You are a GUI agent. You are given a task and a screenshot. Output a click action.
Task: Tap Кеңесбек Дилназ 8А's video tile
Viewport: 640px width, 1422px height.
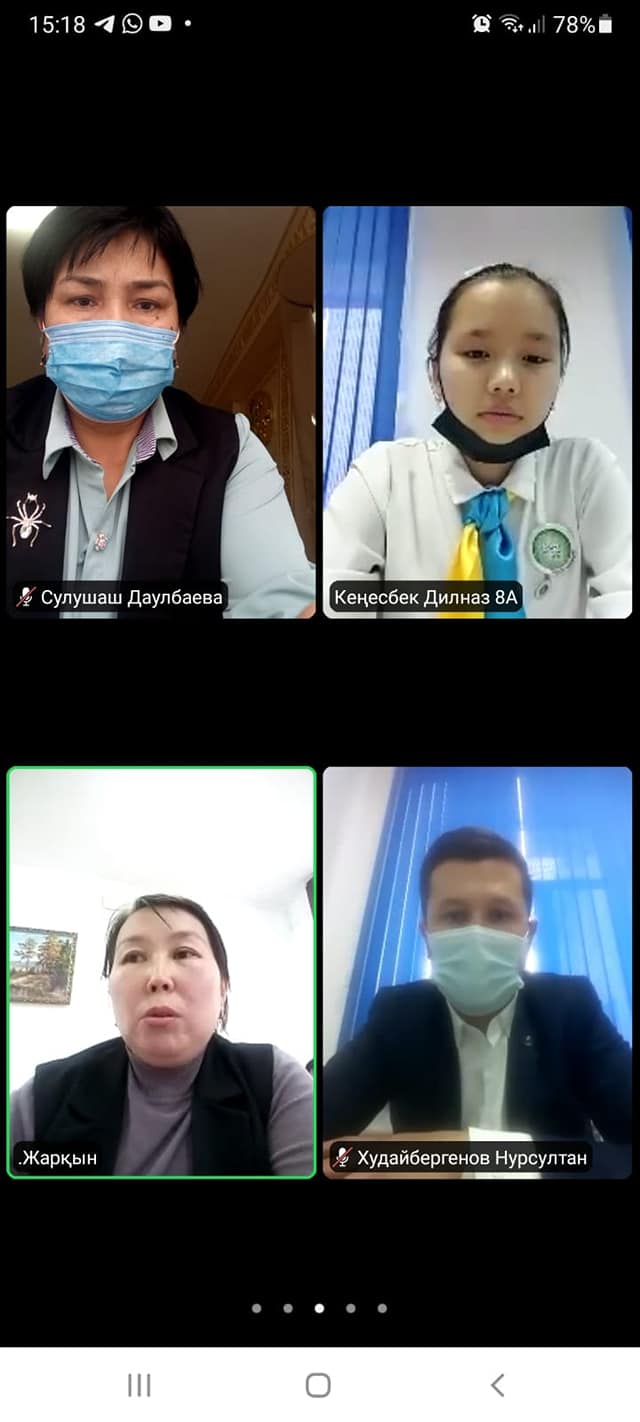pyautogui.click(x=478, y=412)
